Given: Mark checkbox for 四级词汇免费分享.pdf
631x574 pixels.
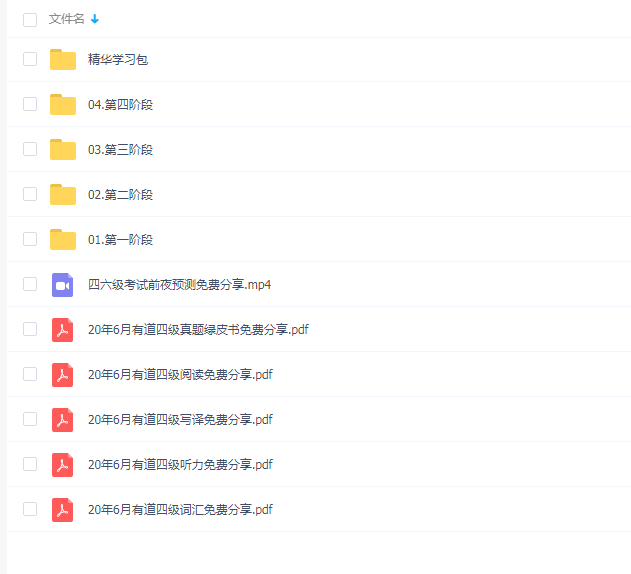Looking at the screenshot, I should [x=30, y=509].
